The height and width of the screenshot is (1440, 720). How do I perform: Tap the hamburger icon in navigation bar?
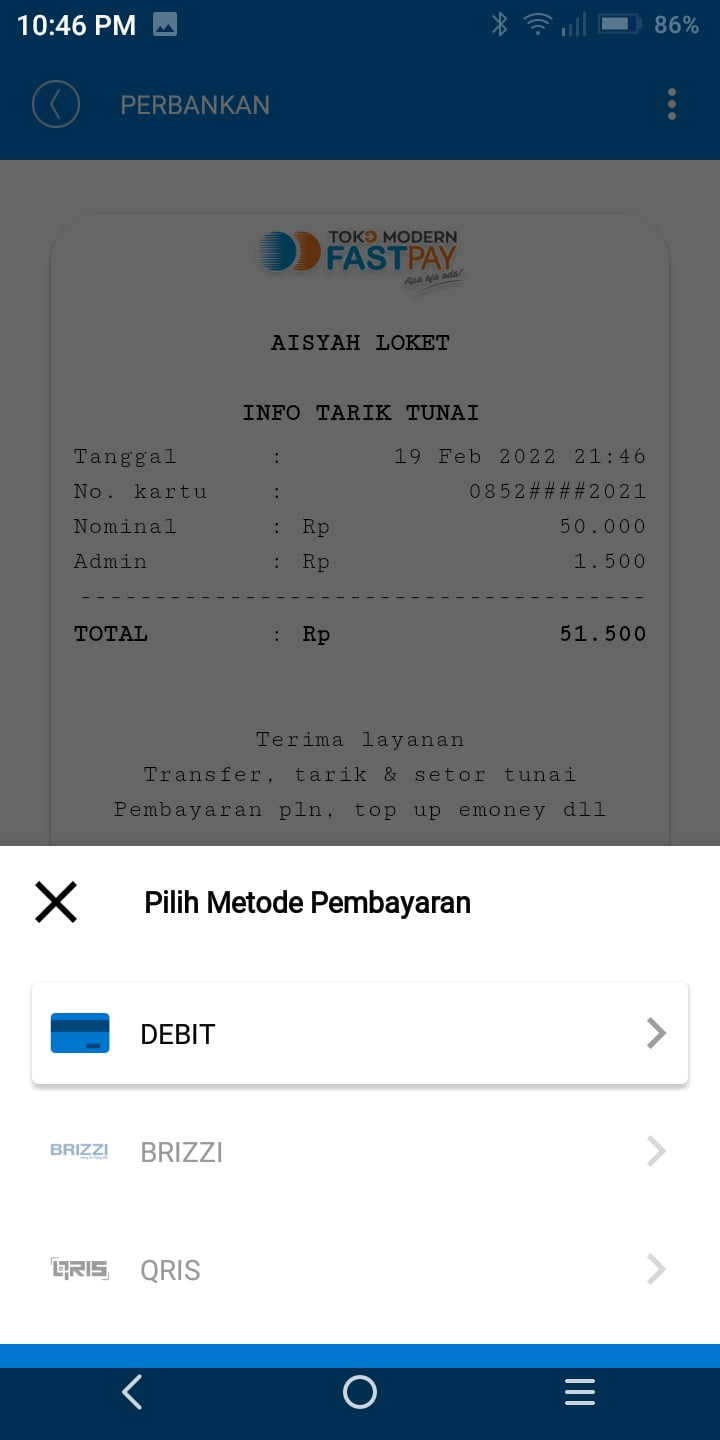point(579,1390)
